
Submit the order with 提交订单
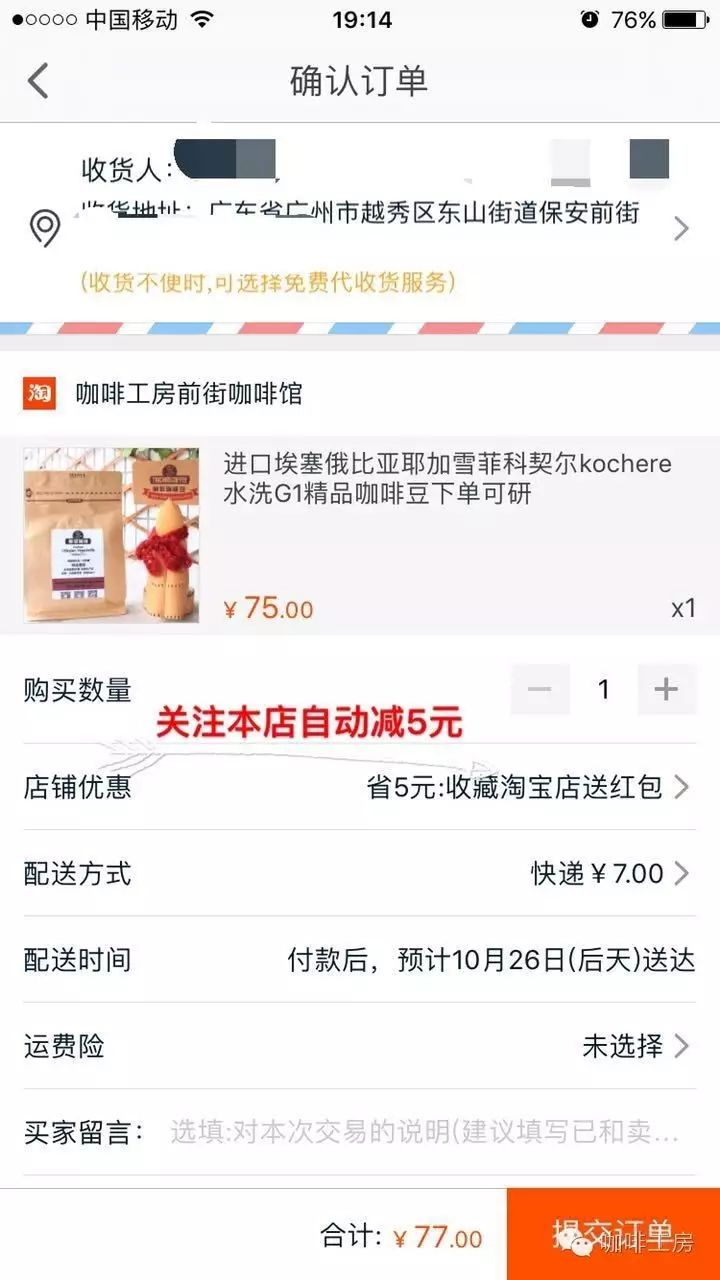pyautogui.click(x=613, y=1235)
